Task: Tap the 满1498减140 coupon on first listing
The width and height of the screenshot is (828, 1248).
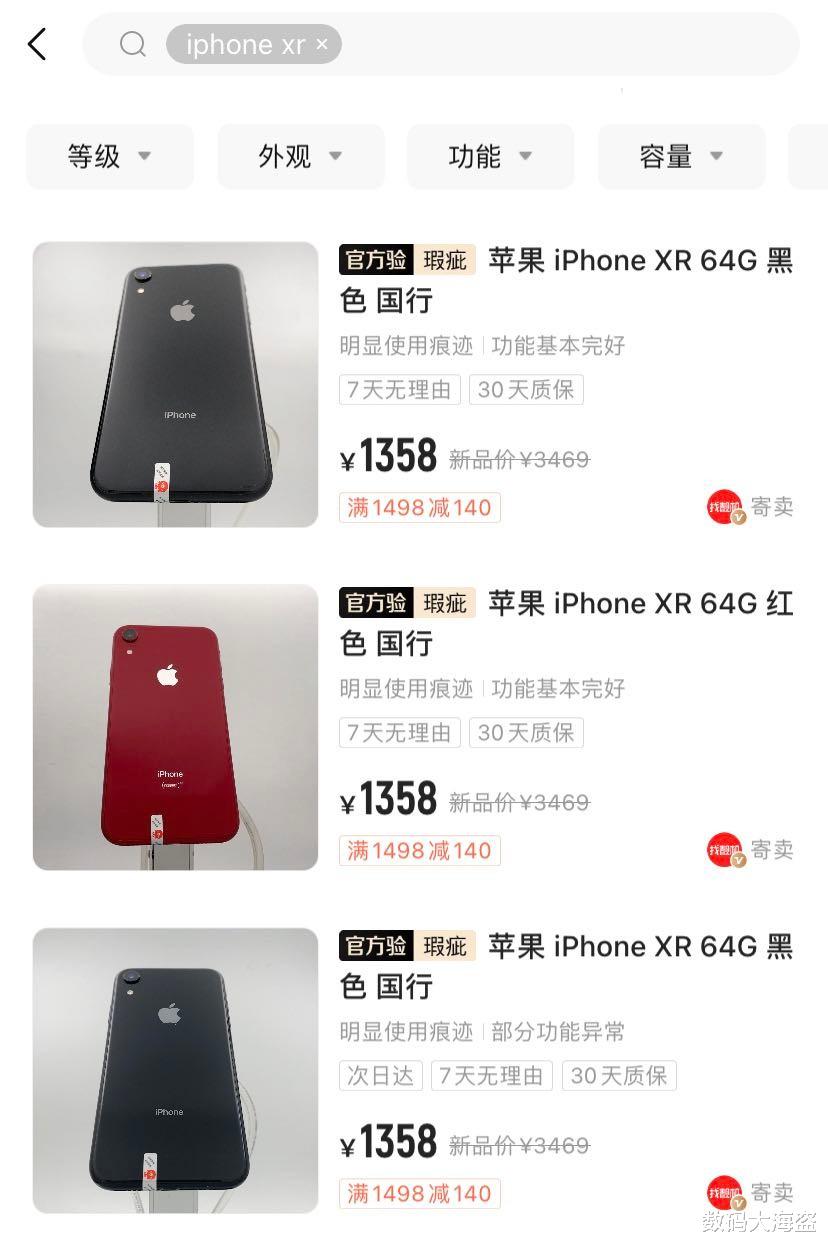Action: pos(419,507)
